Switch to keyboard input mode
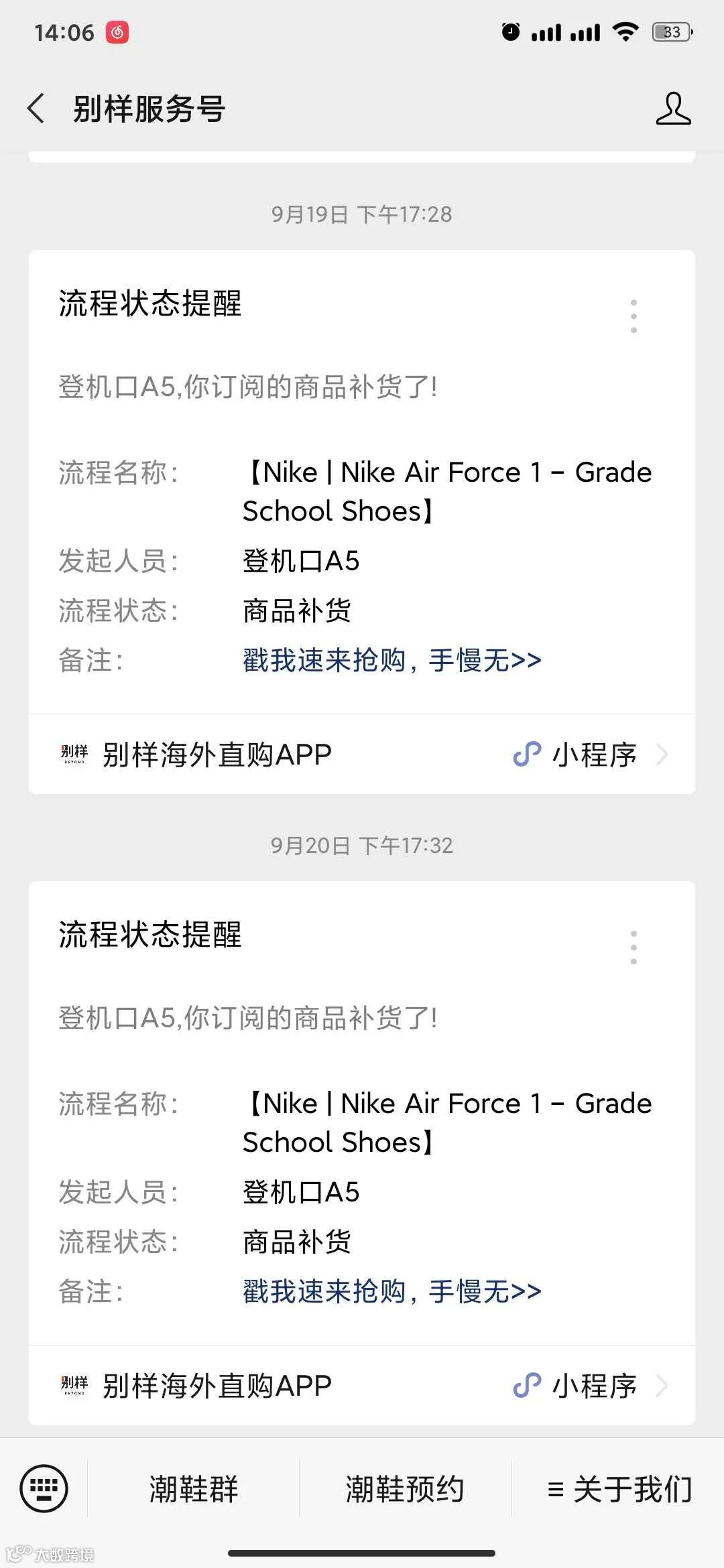Image resolution: width=724 pixels, height=1568 pixels. [44, 1489]
